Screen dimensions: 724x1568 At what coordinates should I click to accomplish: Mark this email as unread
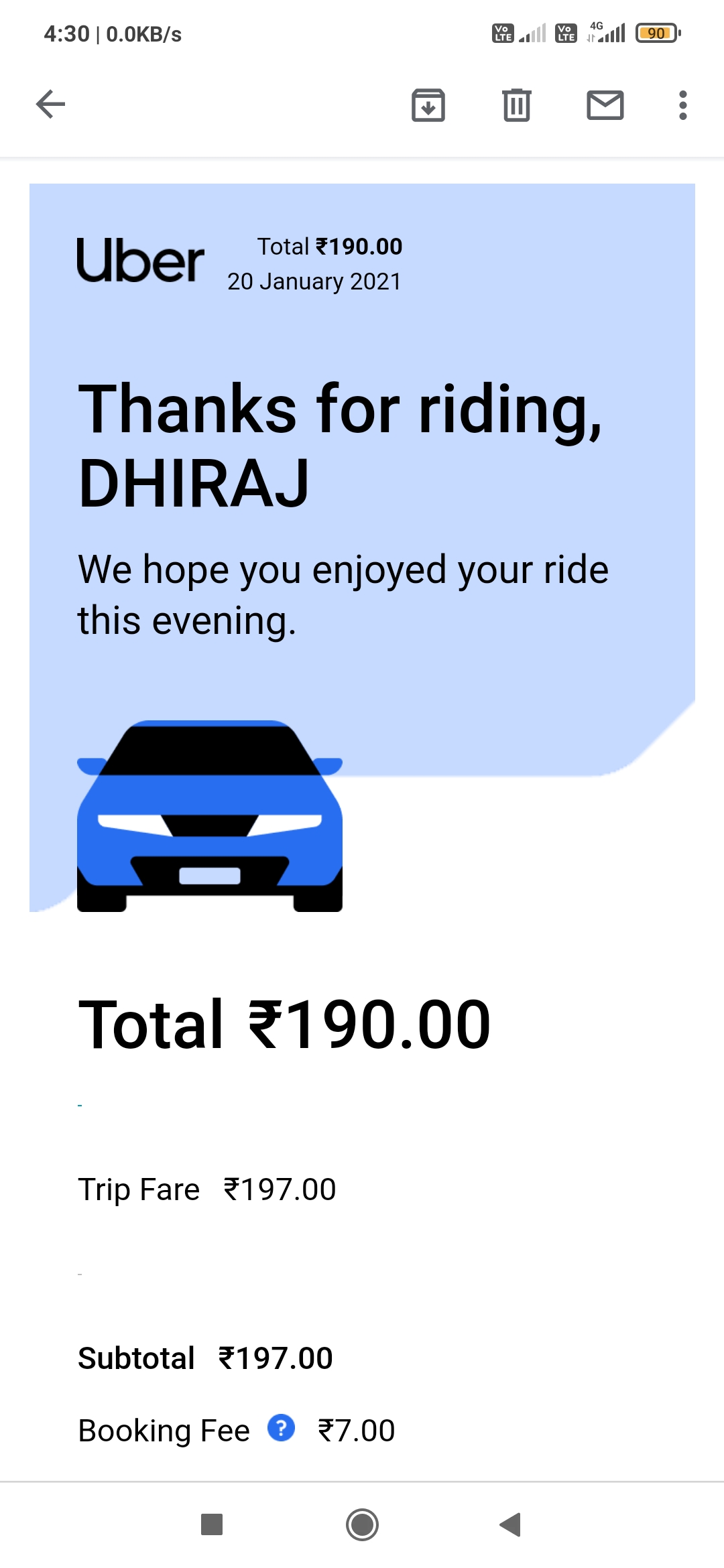point(605,105)
